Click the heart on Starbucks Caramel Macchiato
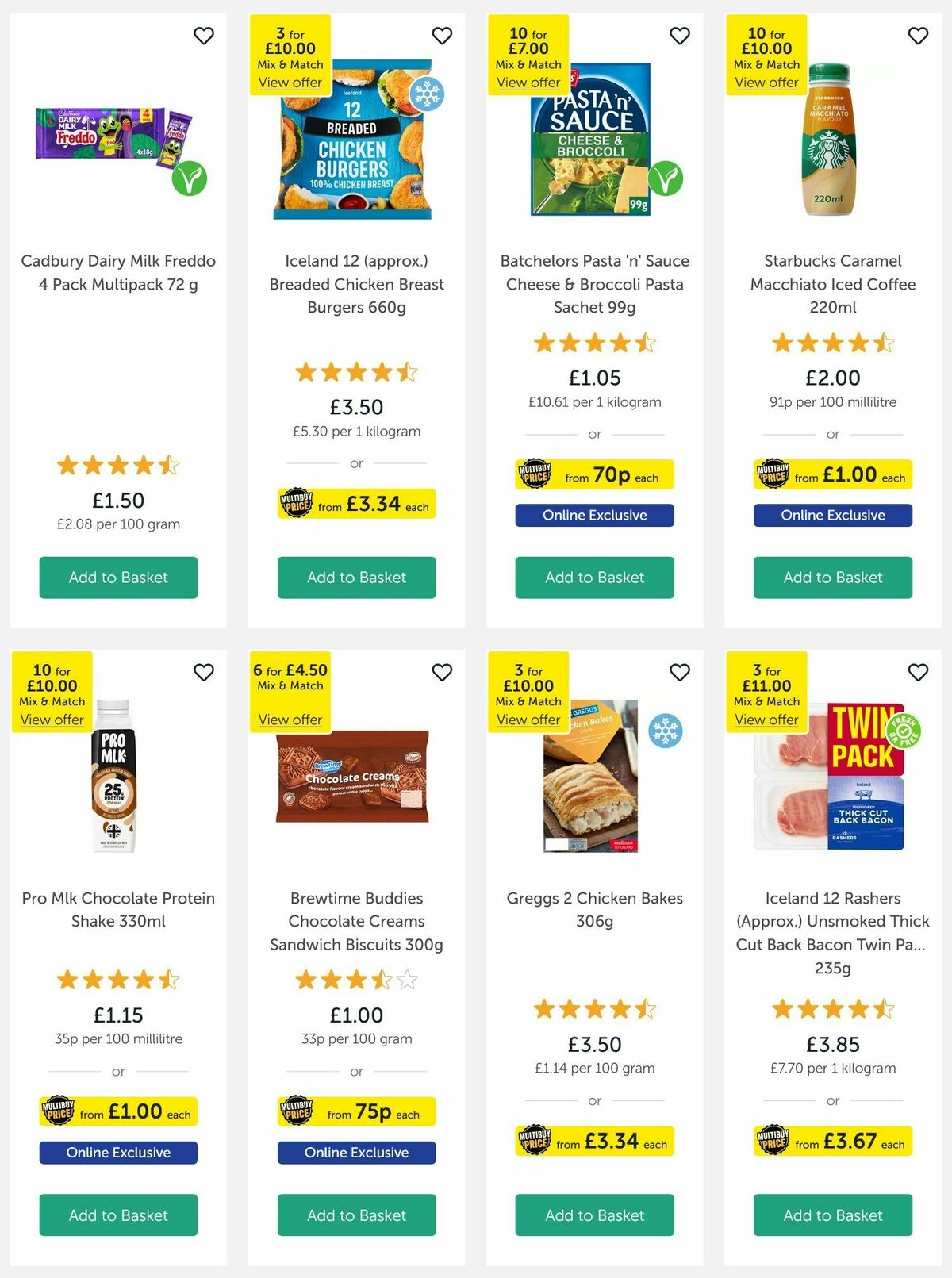The image size is (952, 1278). [x=918, y=36]
